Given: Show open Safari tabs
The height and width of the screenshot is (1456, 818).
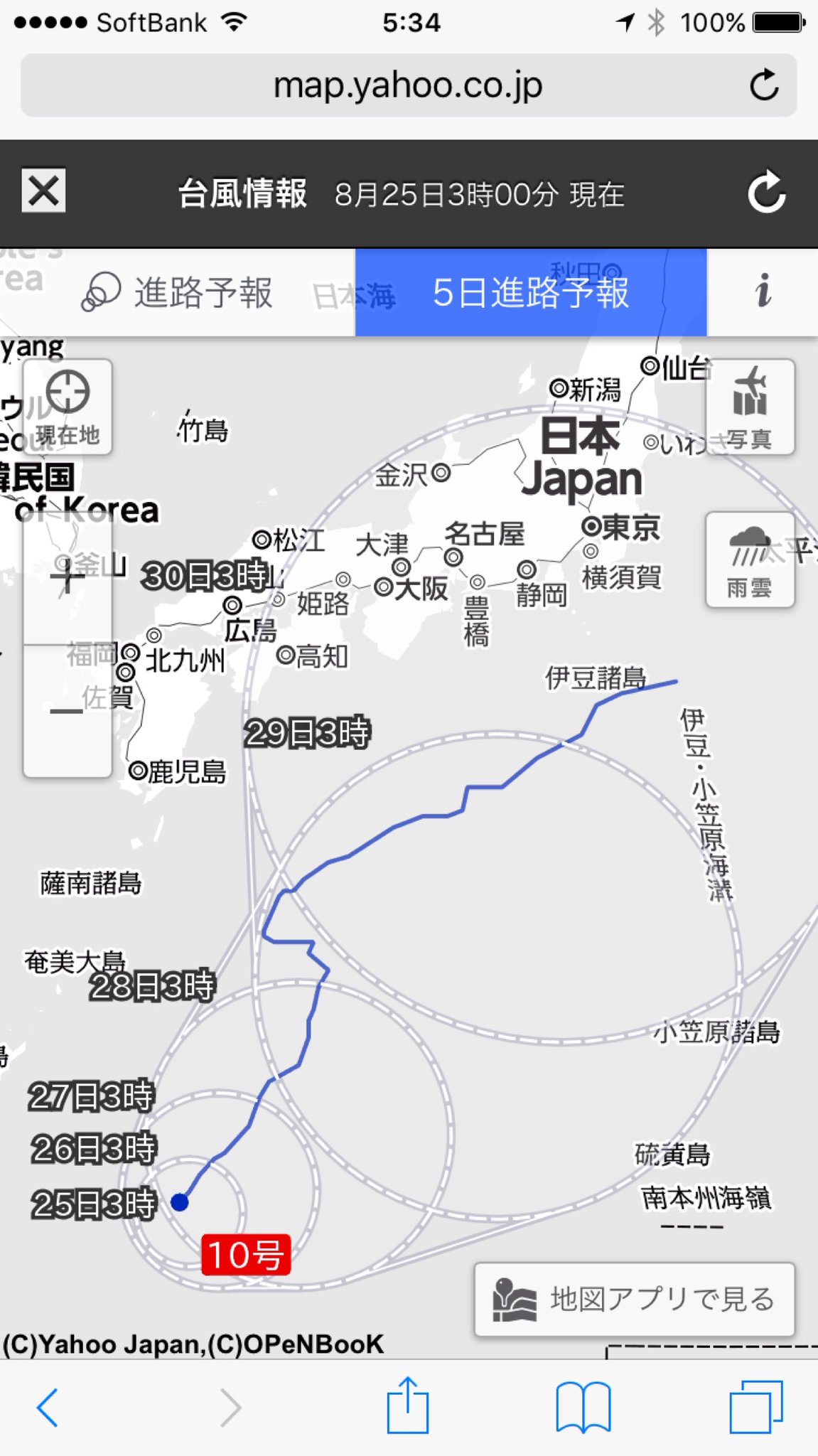Looking at the screenshot, I should (x=756, y=1408).
